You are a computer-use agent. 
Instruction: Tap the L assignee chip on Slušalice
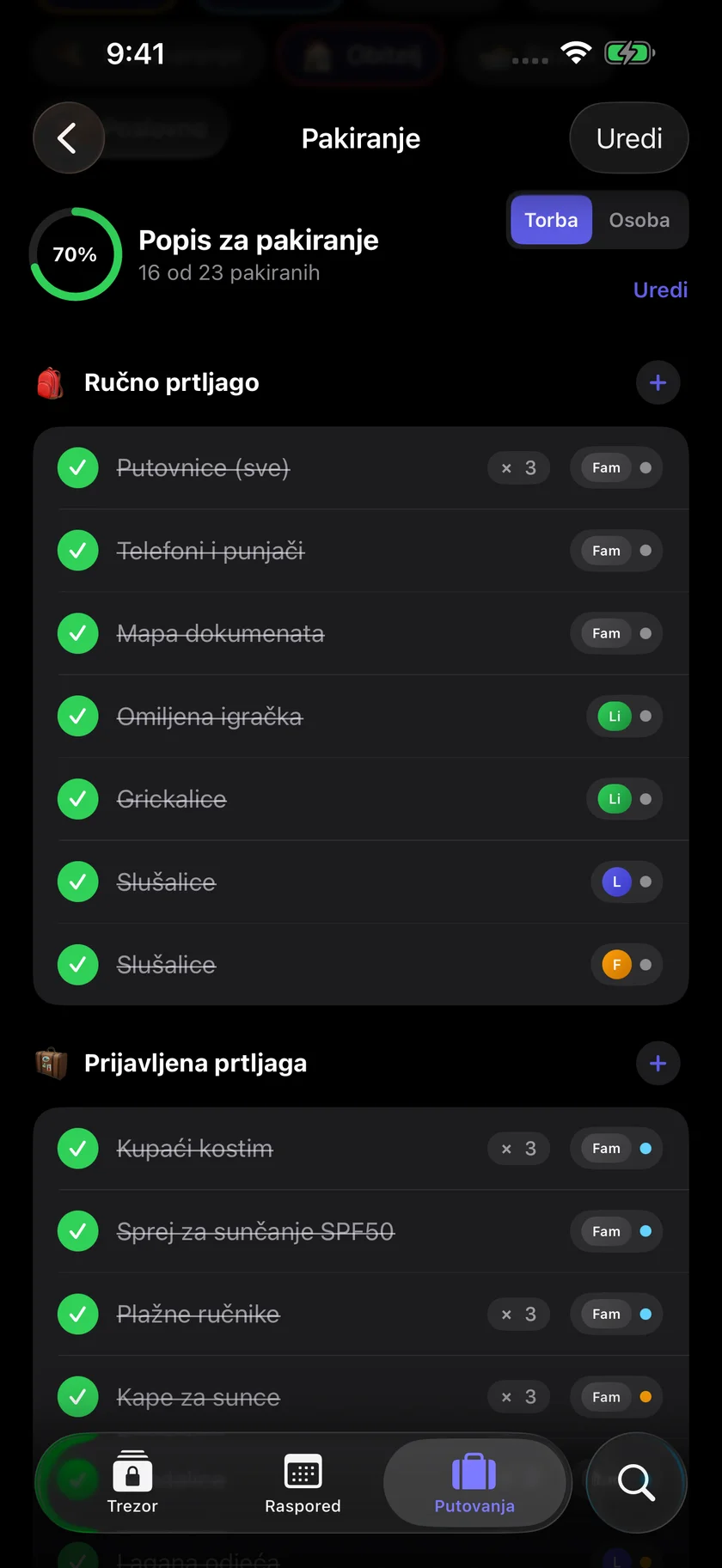[x=627, y=882]
